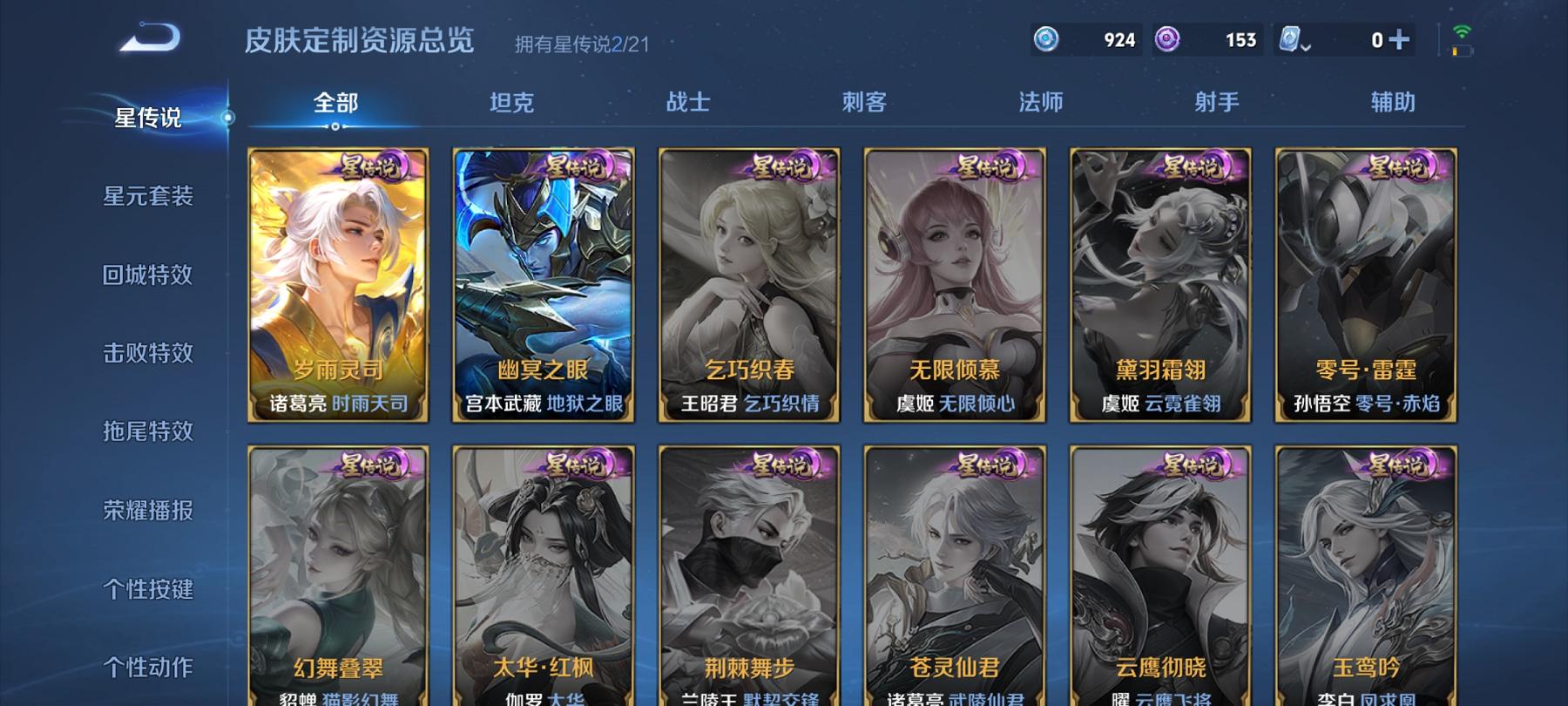This screenshot has width=1568, height=706.
Task: Select the 刺客 filter tab
Action: 864,103
